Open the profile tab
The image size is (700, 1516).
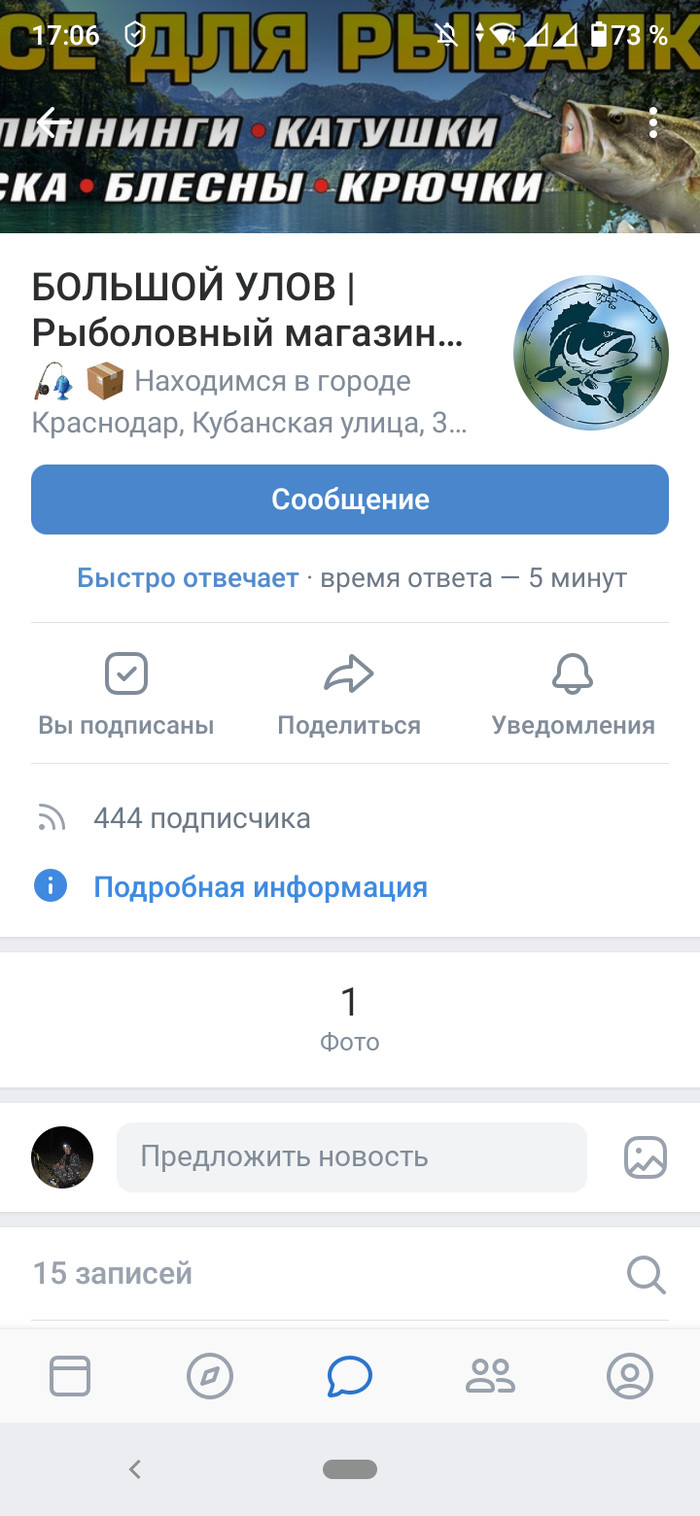coord(630,1376)
